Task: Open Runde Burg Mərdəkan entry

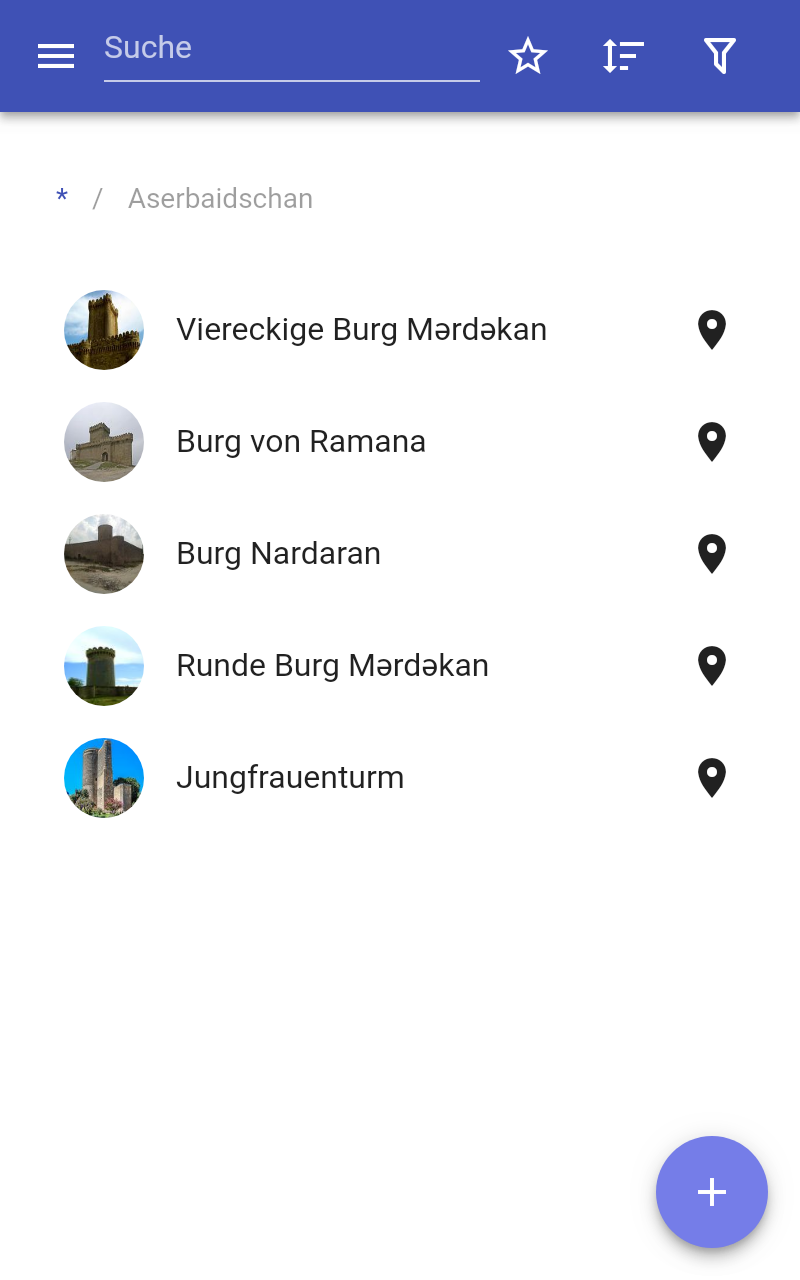Action: pos(332,666)
